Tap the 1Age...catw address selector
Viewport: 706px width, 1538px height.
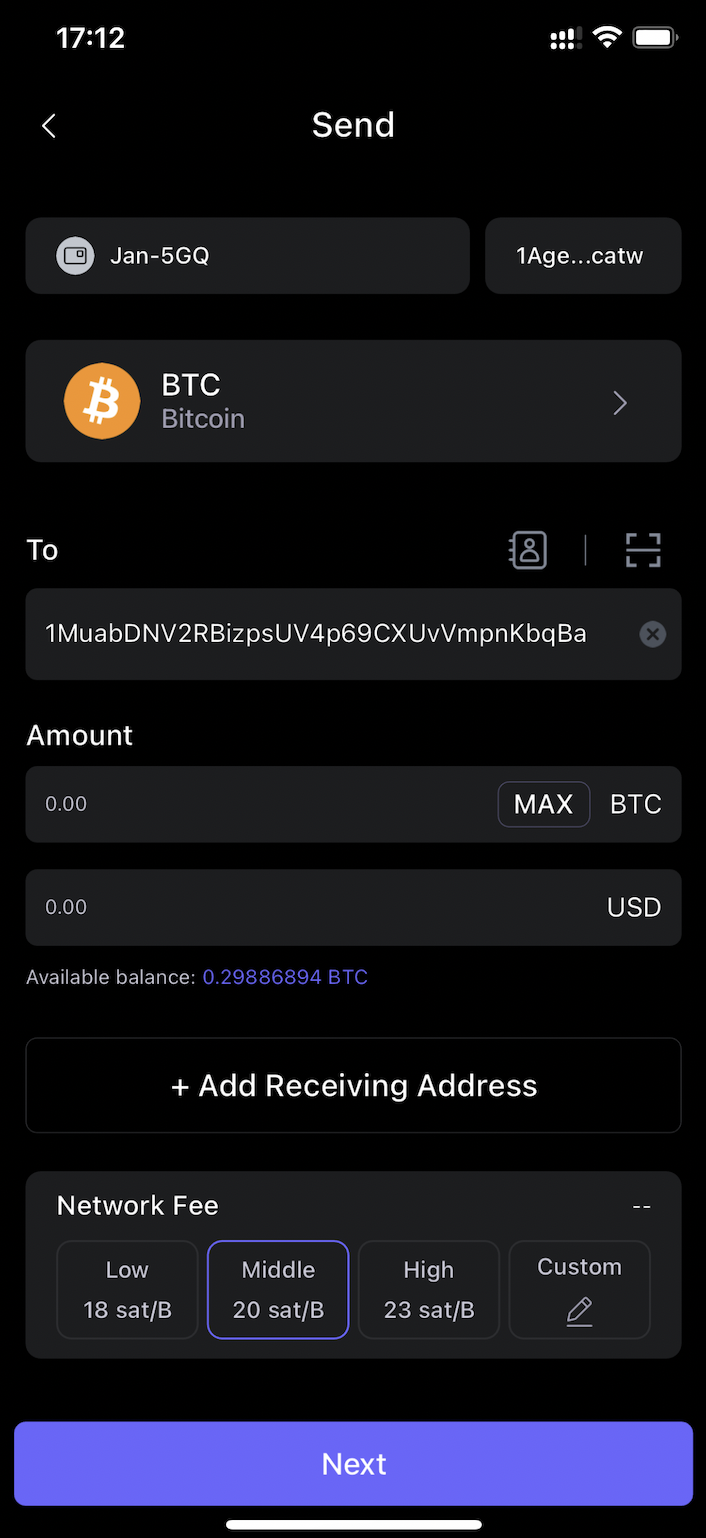(x=582, y=256)
